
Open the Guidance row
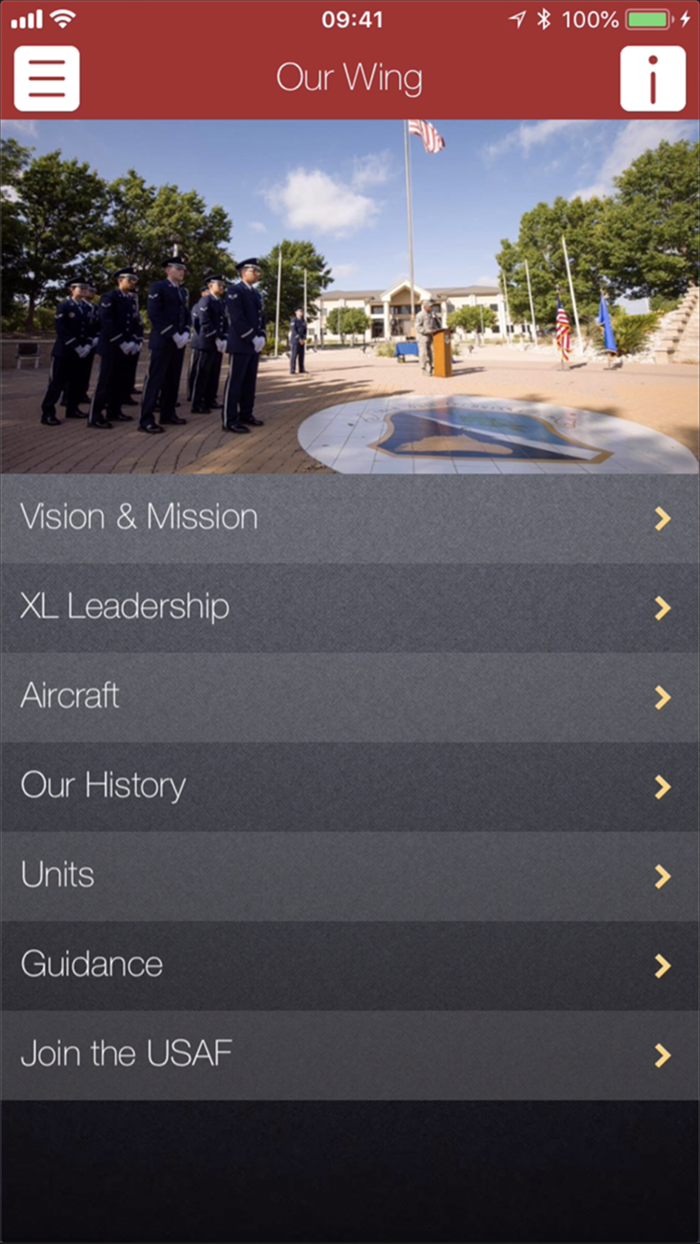point(350,966)
